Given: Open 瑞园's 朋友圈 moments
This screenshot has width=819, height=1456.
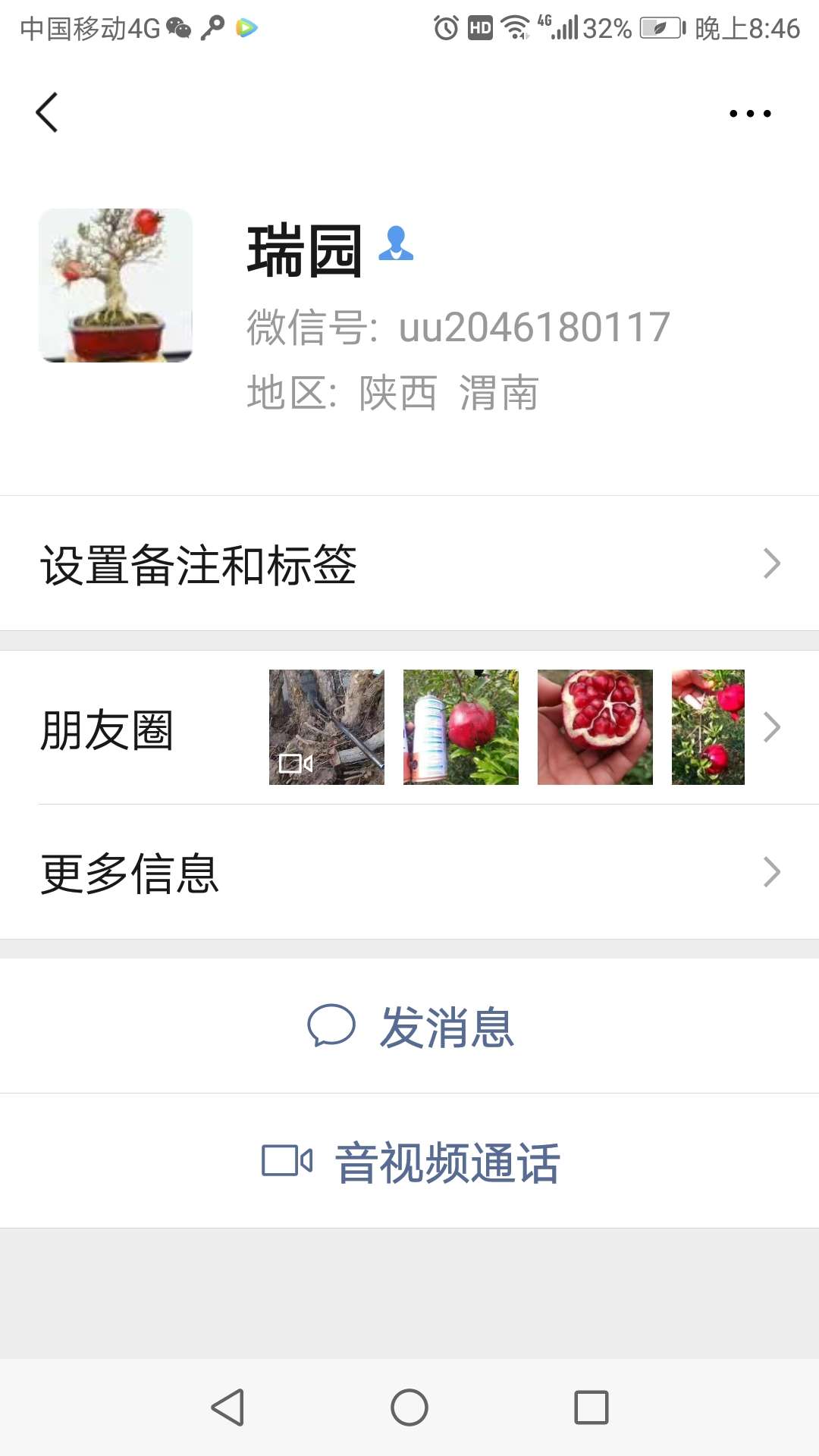Looking at the screenshot, I should (409, 728).
